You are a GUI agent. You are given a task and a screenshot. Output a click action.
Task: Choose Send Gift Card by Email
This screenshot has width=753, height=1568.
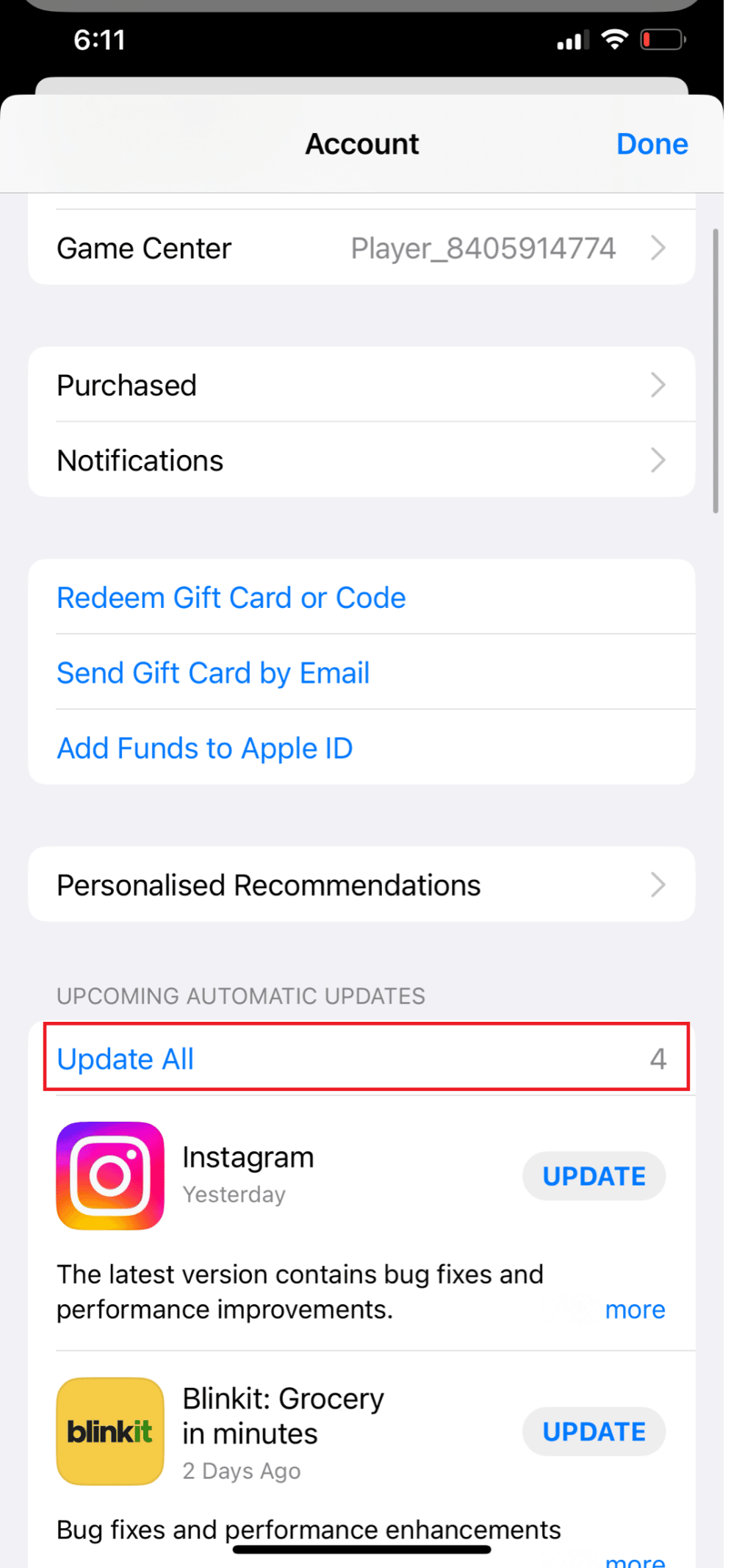(x=213, y=673)
